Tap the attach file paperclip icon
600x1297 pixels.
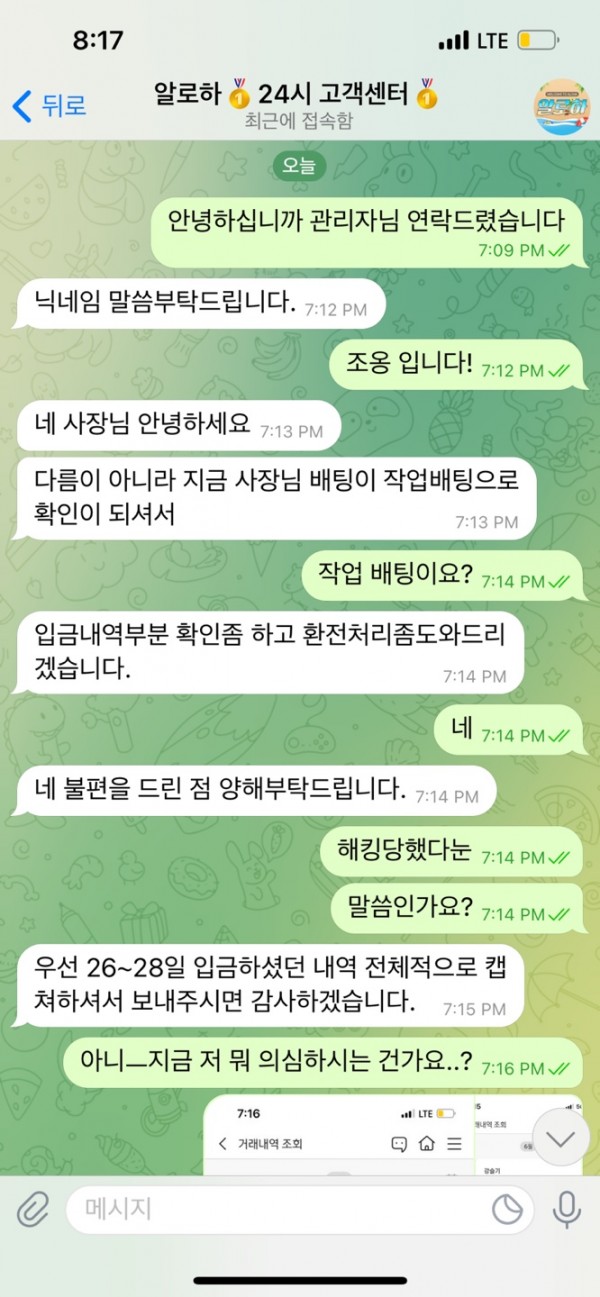pyautogui.click(x=33, y=1210)
